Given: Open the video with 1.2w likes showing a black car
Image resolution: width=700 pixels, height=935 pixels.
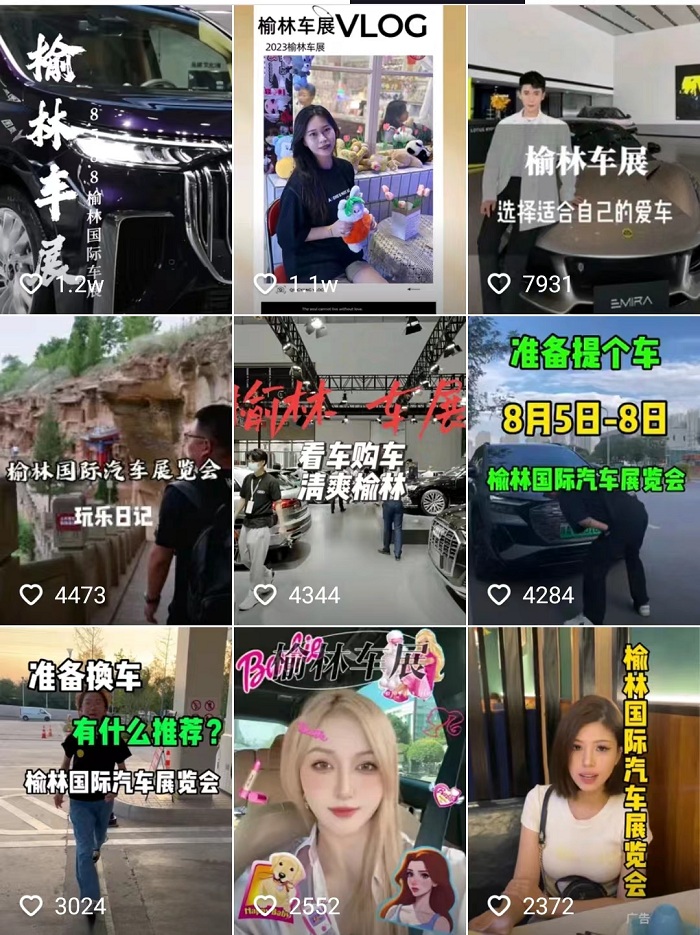Looking at the screenshot, I should point(115,160).
